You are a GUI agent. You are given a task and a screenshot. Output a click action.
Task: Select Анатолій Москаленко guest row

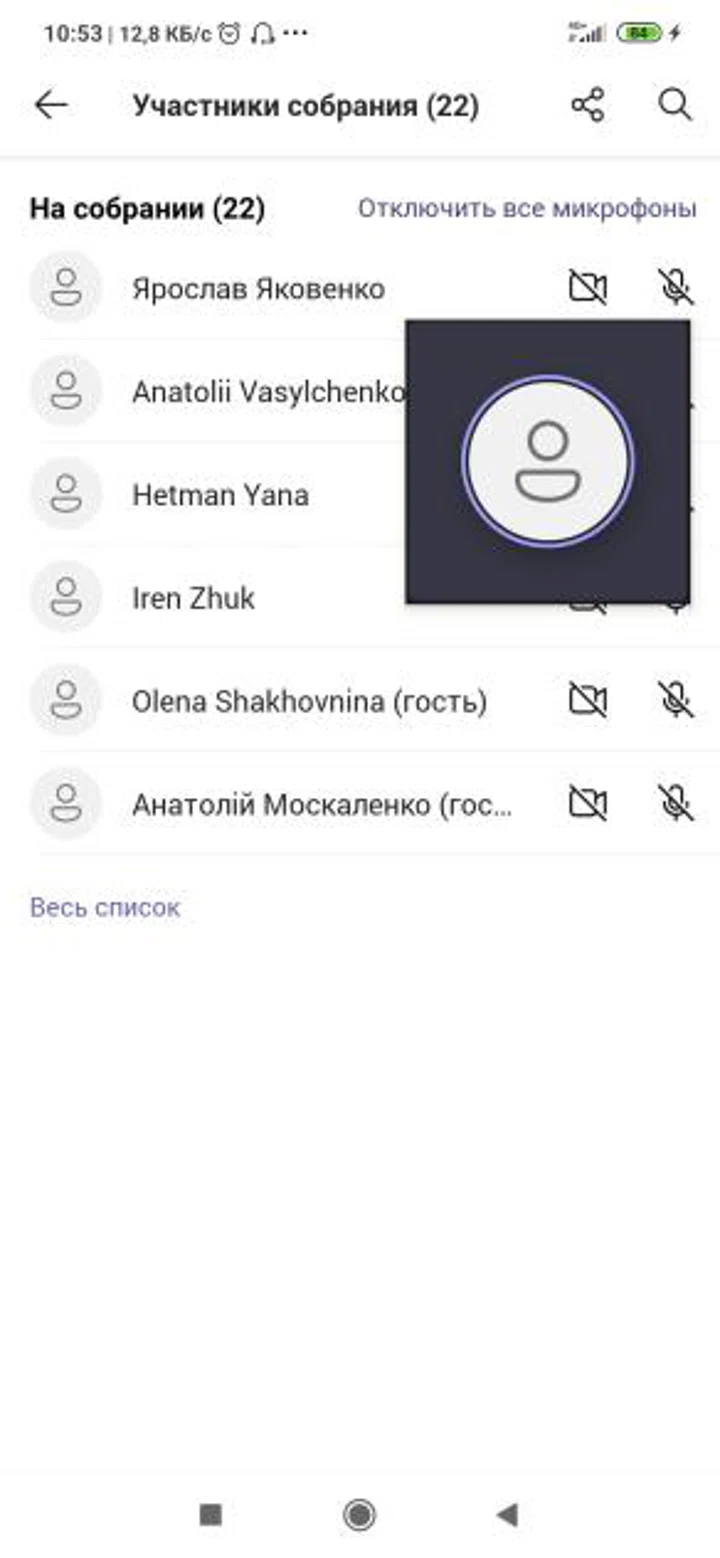tap(360, 803)
